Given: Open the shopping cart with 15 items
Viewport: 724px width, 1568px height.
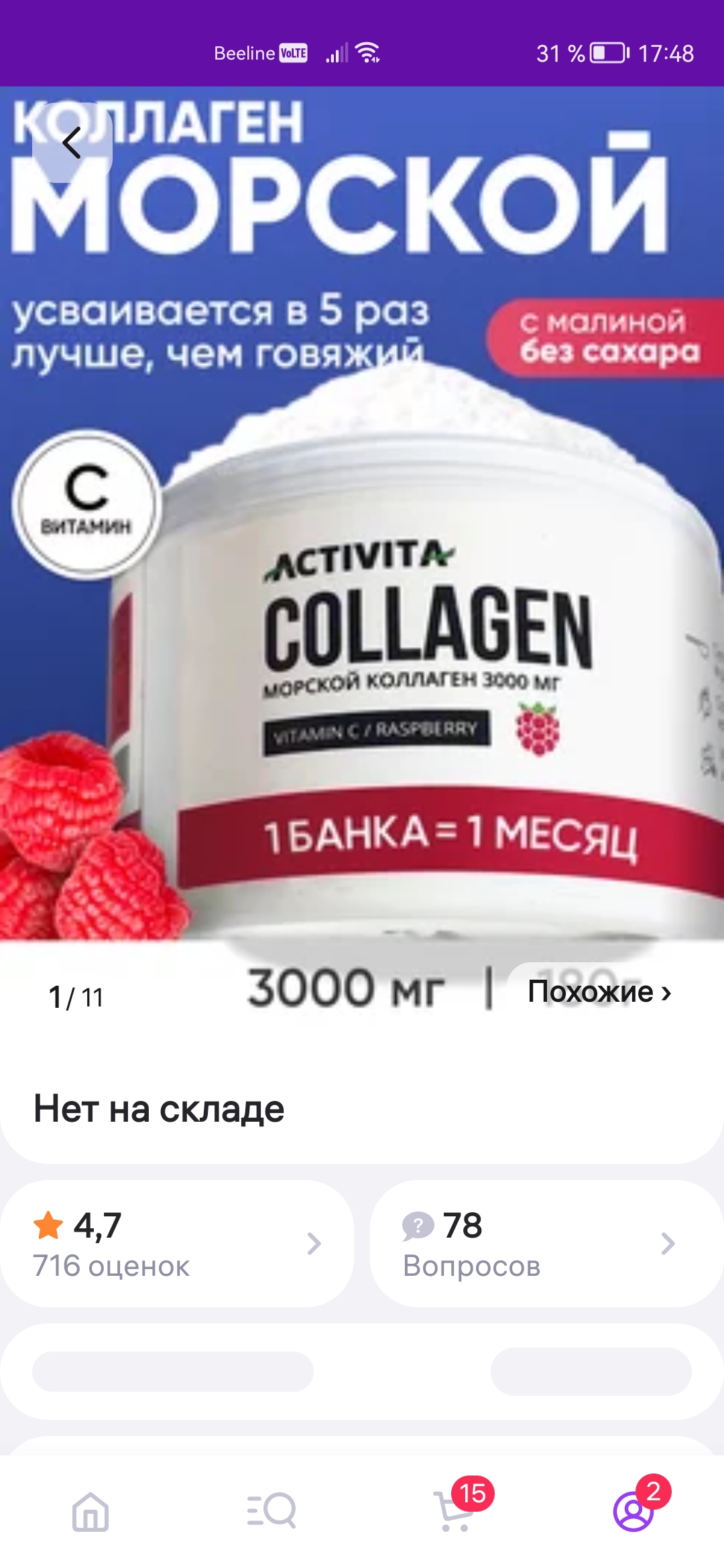Looking at the screenshot, I should [454, 1512].
